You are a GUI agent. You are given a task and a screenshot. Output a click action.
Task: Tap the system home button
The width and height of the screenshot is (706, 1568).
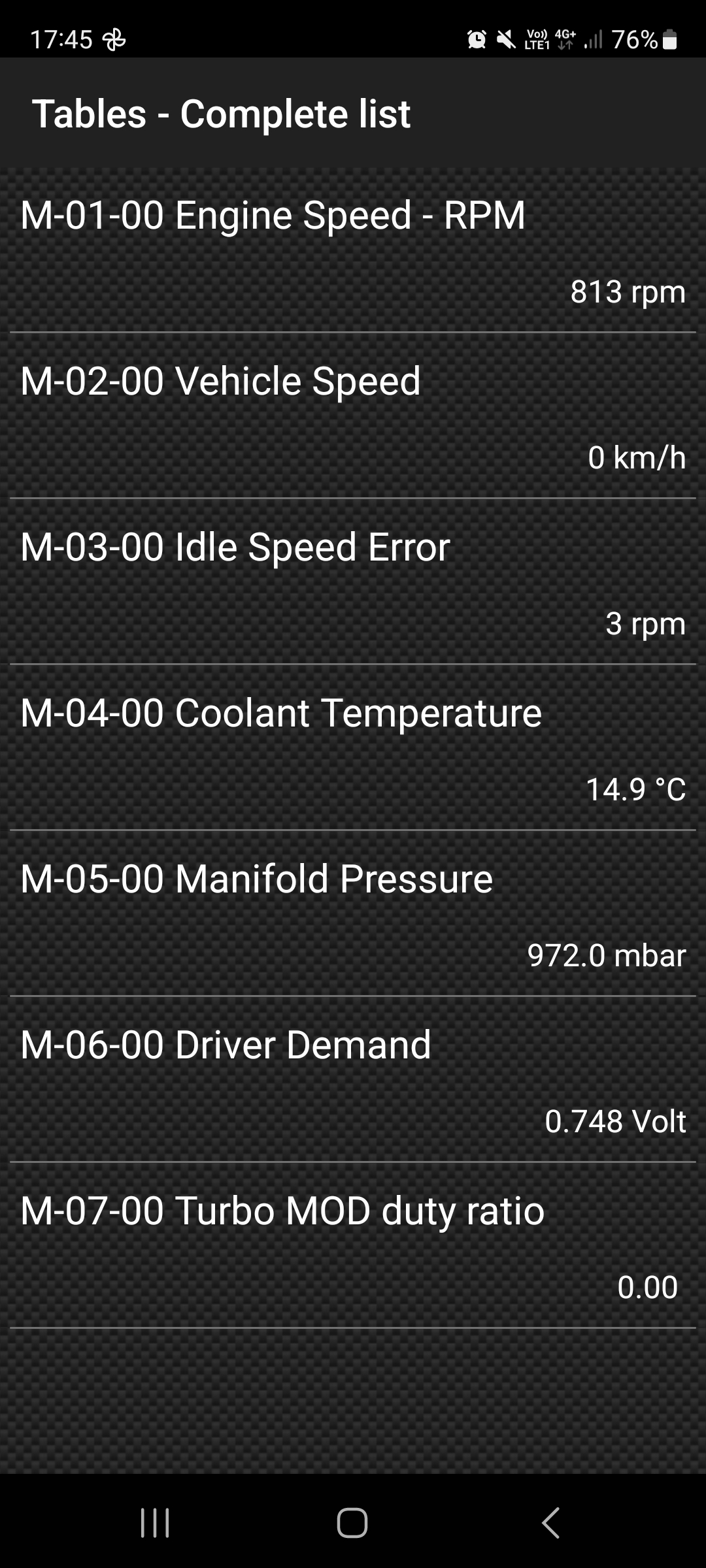tap(352, 1523)
